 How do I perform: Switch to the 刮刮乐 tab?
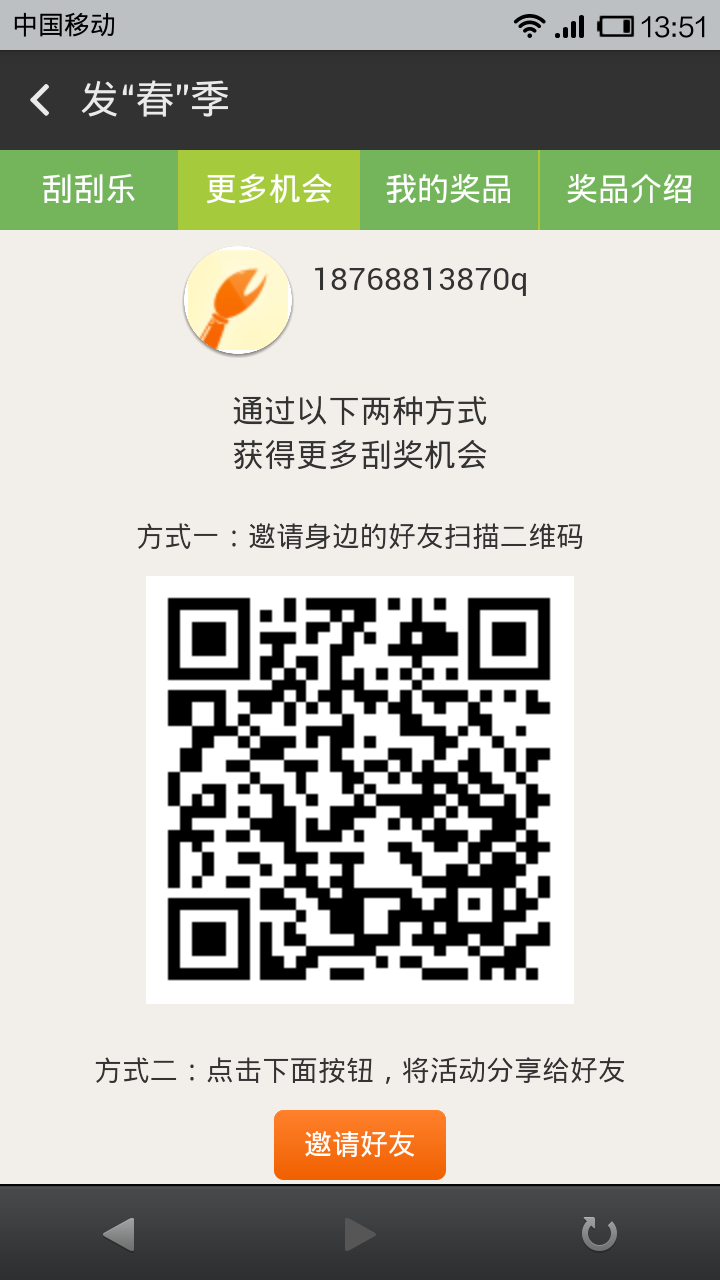[89, 190]
